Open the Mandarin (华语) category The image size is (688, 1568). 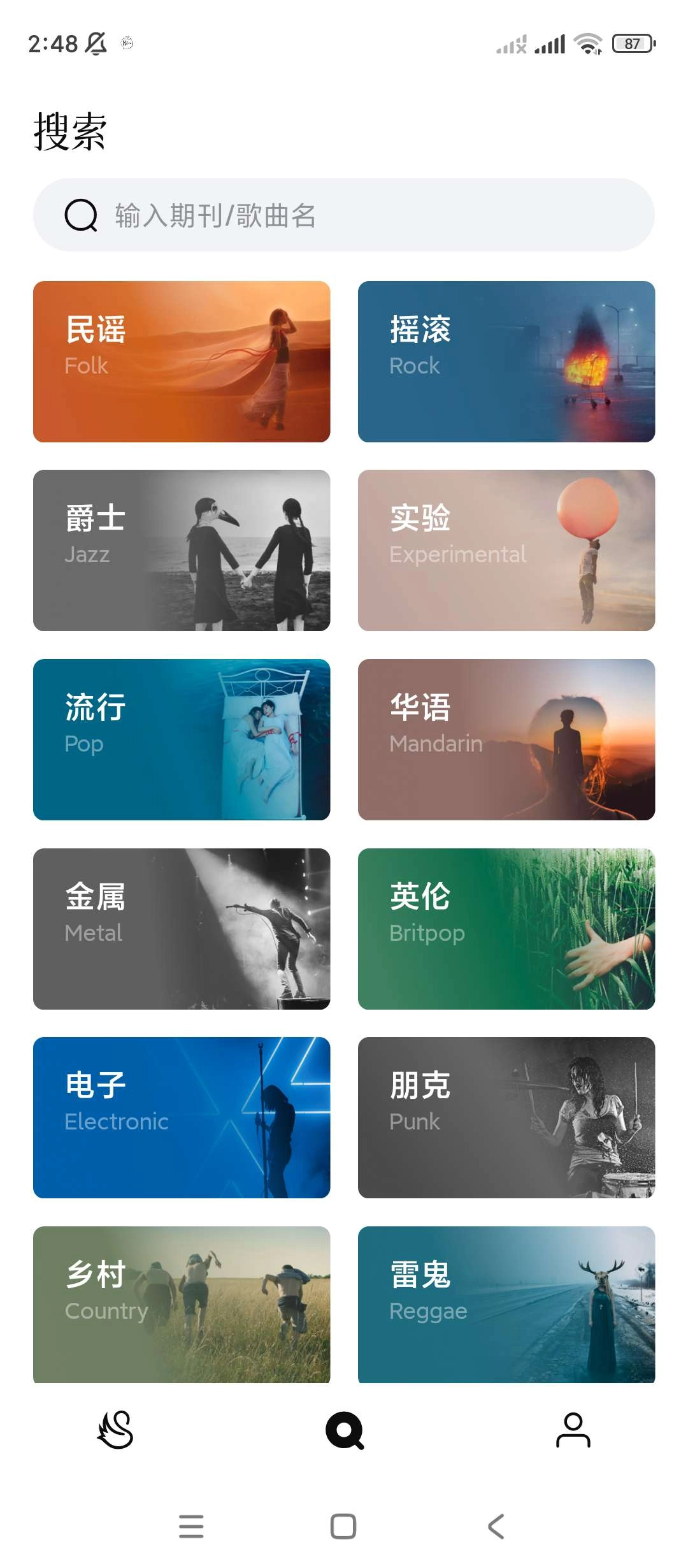(506, 739)
